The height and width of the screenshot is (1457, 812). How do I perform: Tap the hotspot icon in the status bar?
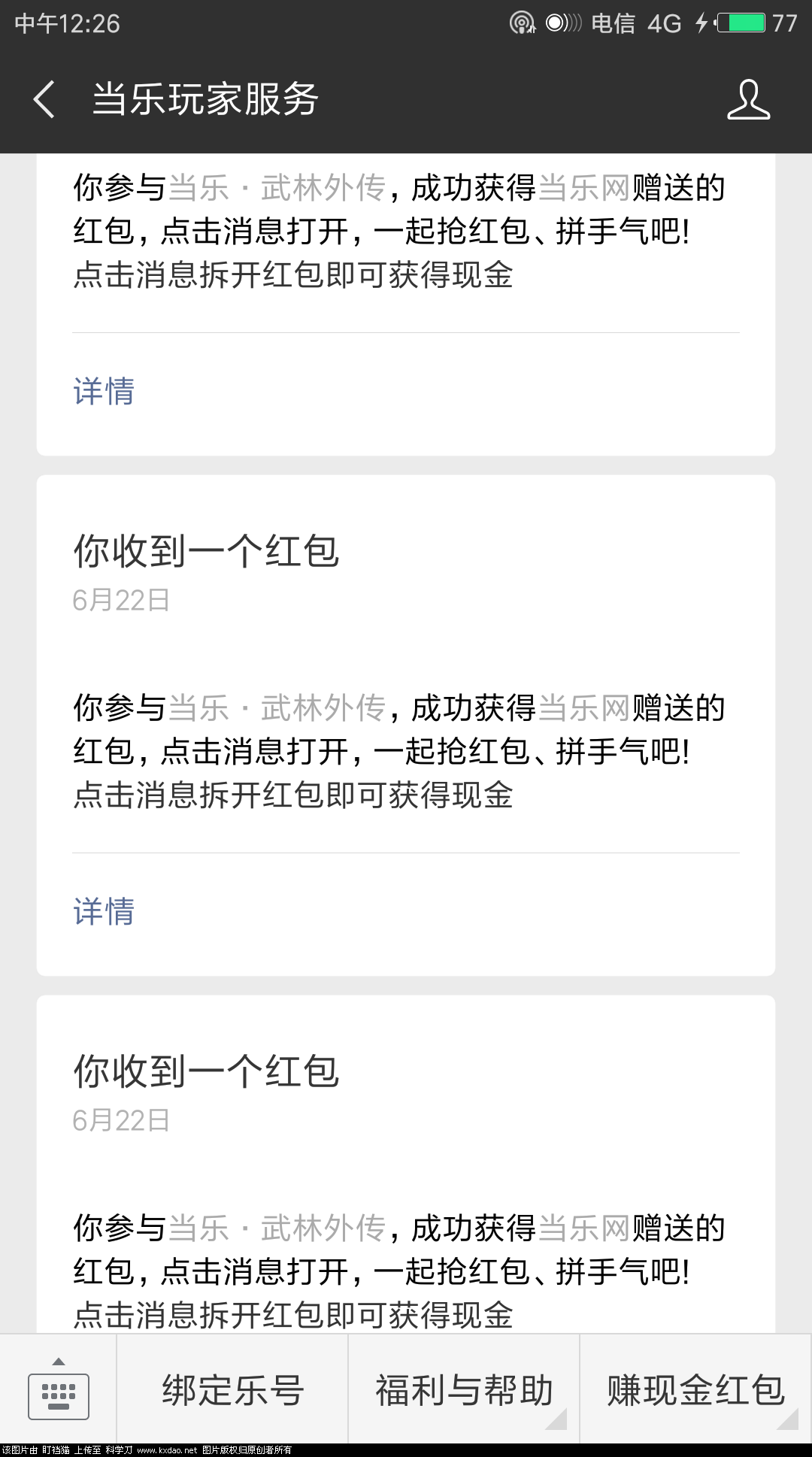coord(522,23)
